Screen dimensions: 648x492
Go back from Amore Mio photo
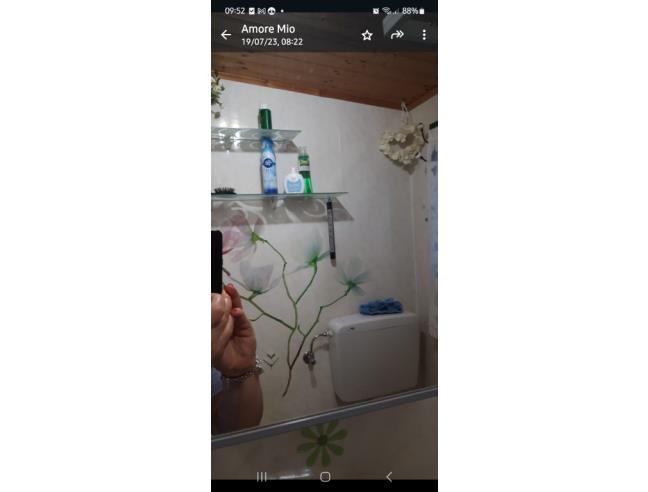225,35
